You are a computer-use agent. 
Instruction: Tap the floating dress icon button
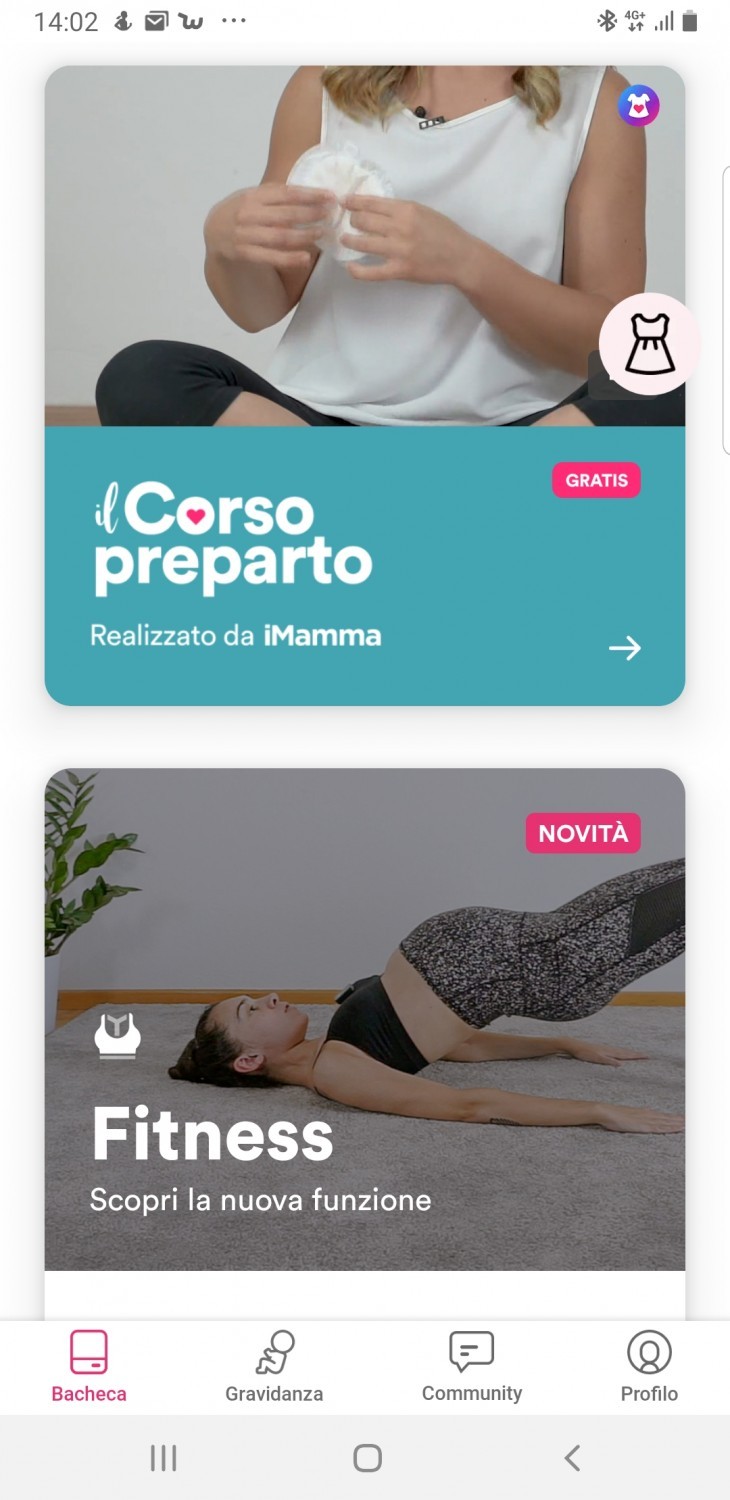tap(650, 344)
